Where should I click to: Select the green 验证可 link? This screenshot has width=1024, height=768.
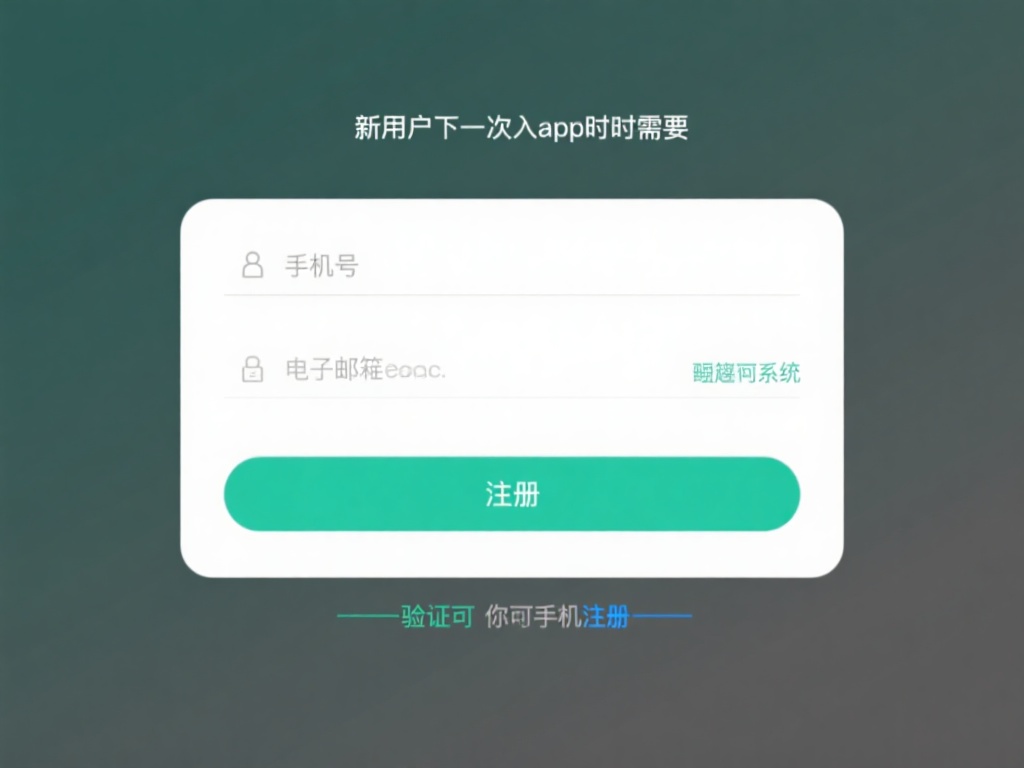click(x=437, y=617)
